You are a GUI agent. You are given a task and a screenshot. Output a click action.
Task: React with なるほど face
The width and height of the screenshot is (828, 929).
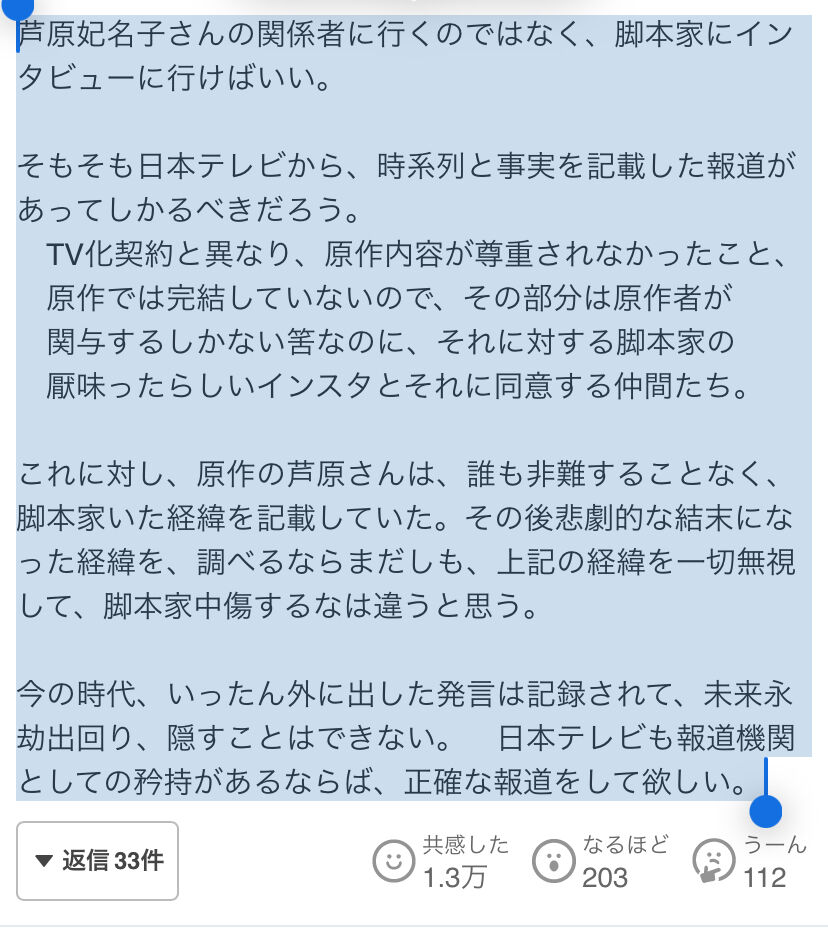[553, 861]
